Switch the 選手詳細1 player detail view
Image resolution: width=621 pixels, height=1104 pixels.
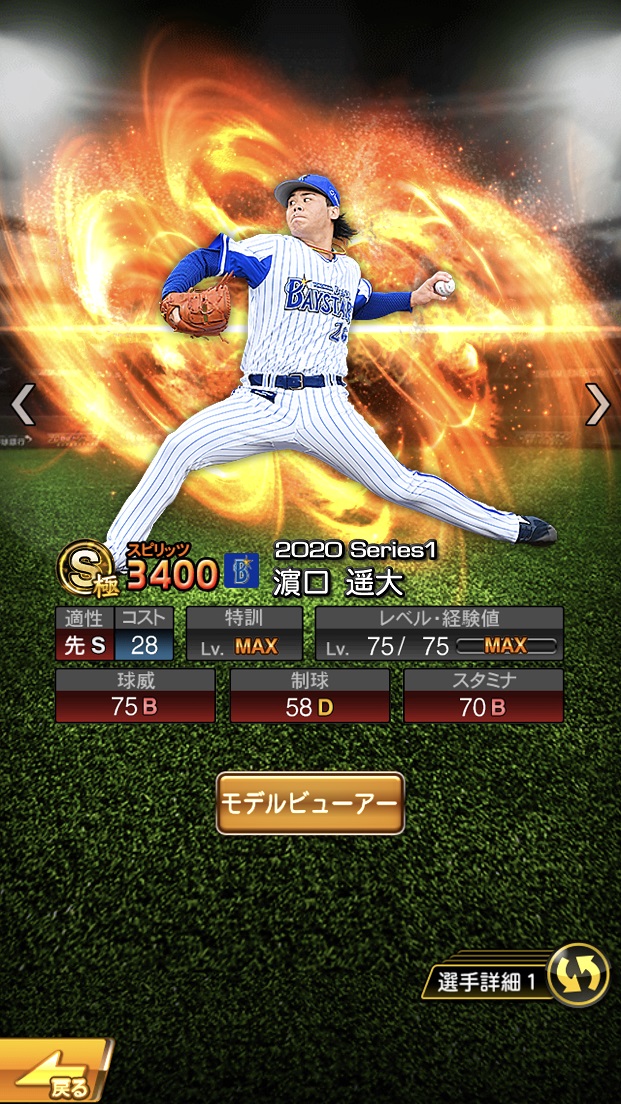coord(578,976)
